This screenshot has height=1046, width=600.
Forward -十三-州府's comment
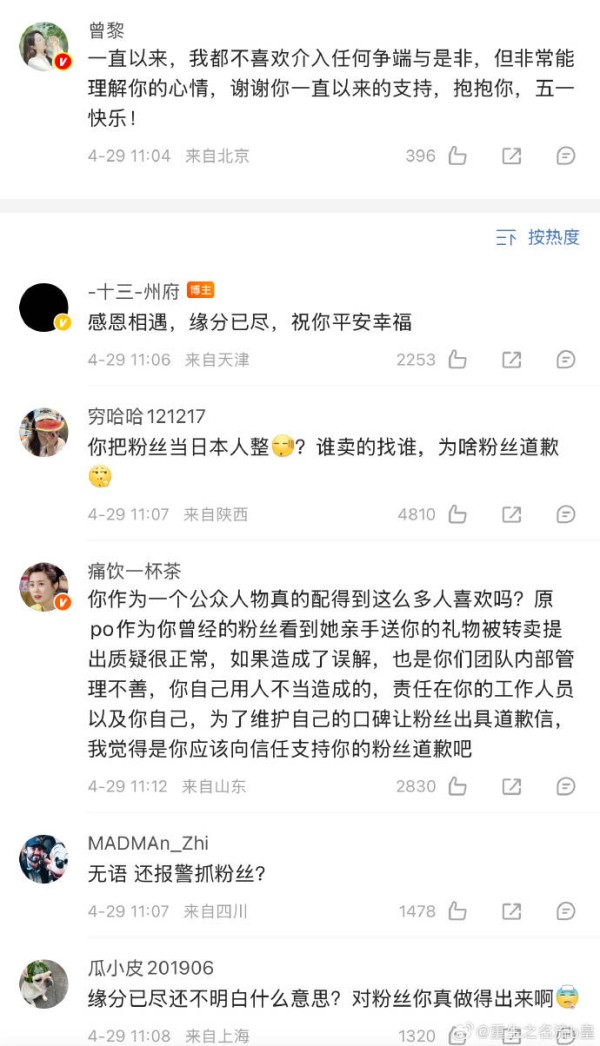(511, 360)
